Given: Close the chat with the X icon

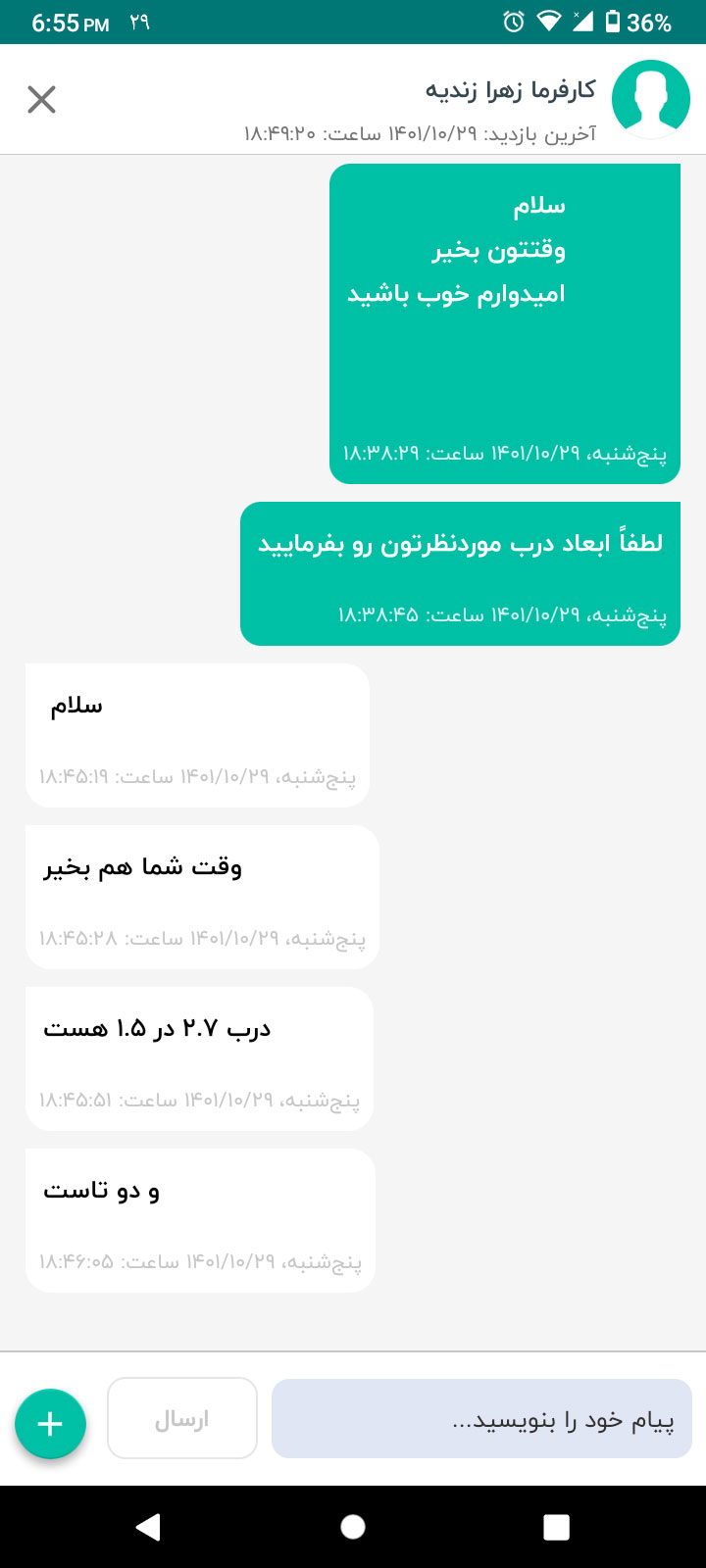Looking at the screenshot, I should (x=41, y=99).
